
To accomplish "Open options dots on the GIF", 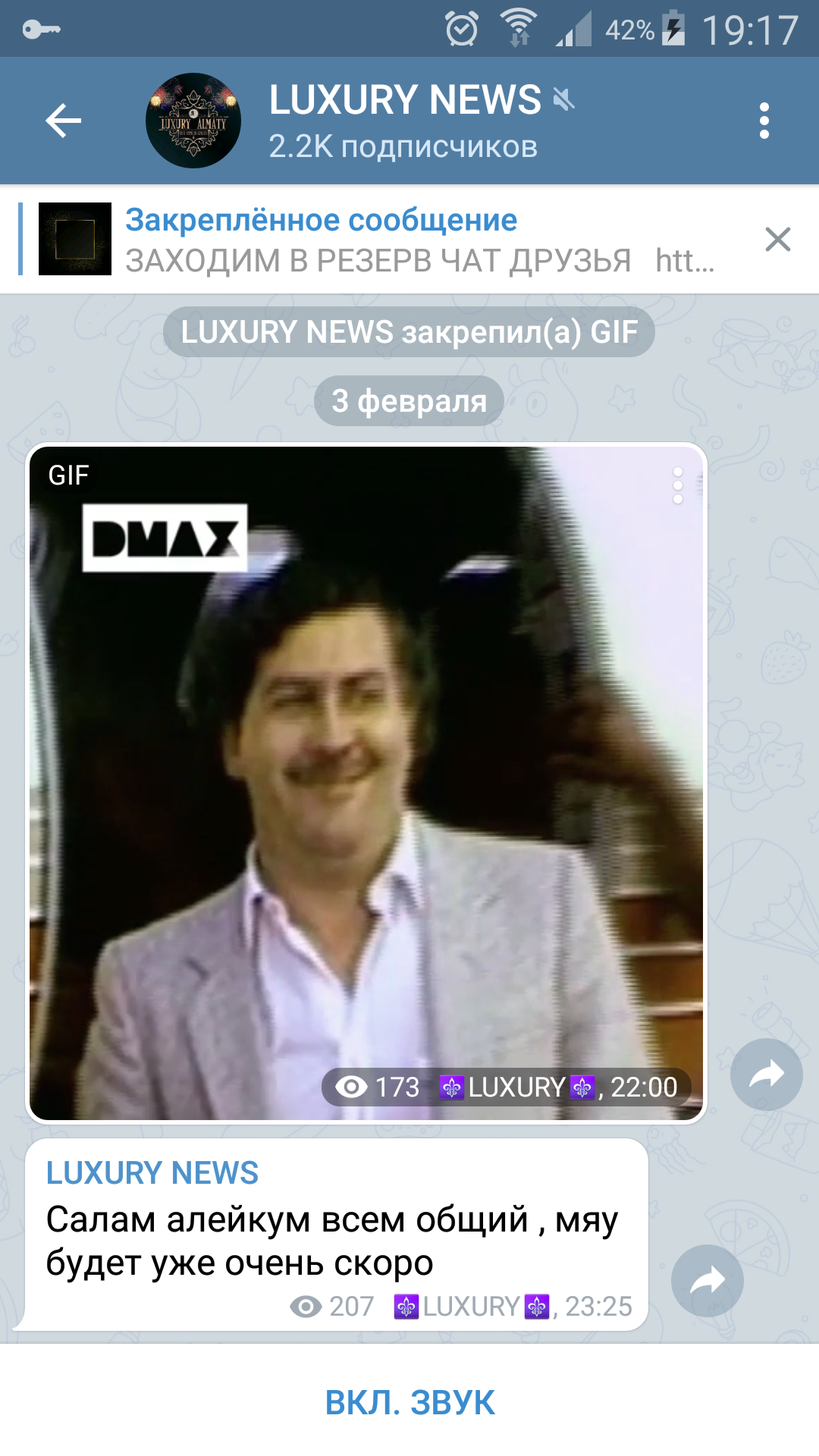I will tap(677, 486).
